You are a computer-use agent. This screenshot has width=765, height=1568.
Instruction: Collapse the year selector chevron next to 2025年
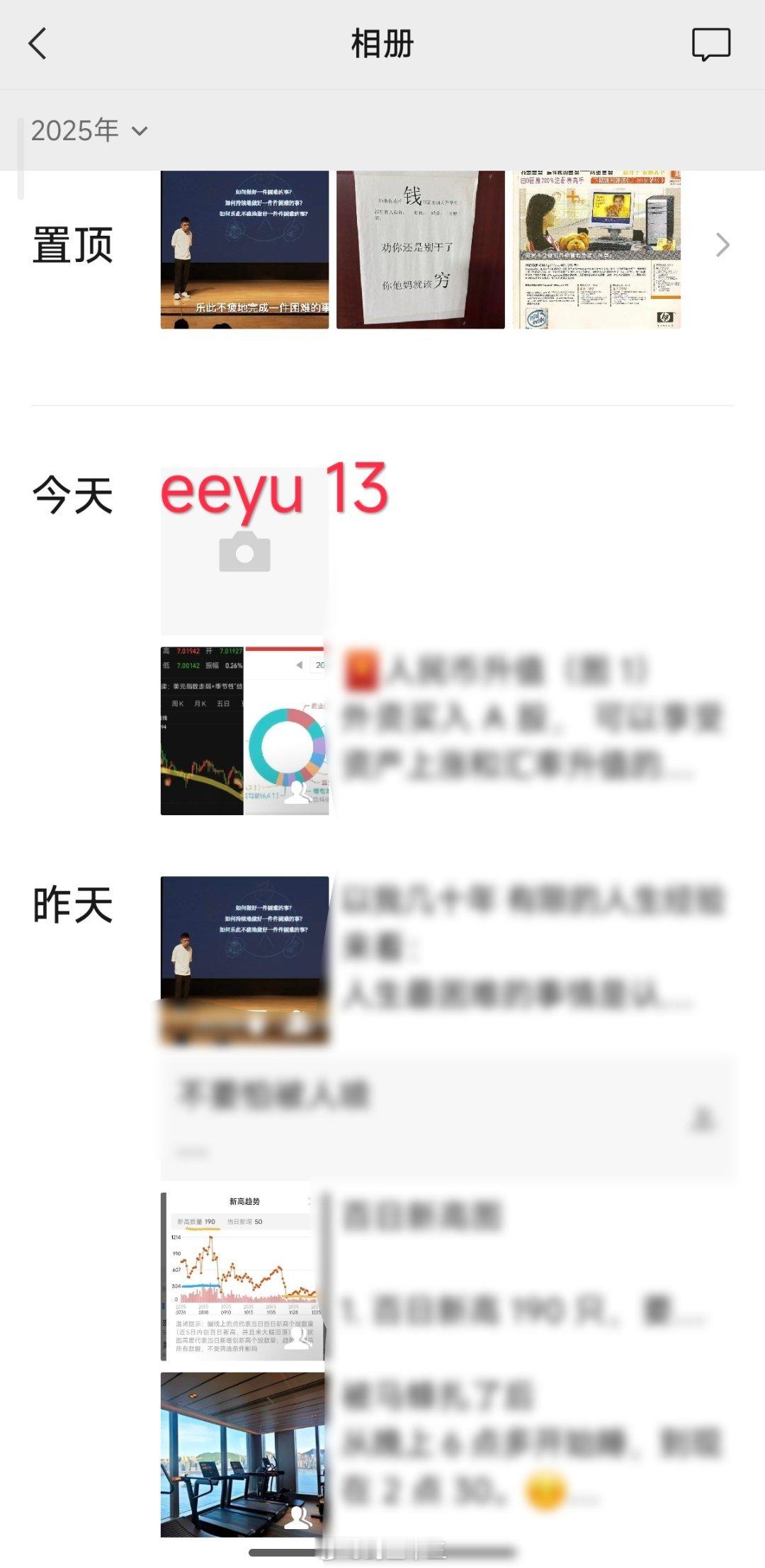[139, 132]
